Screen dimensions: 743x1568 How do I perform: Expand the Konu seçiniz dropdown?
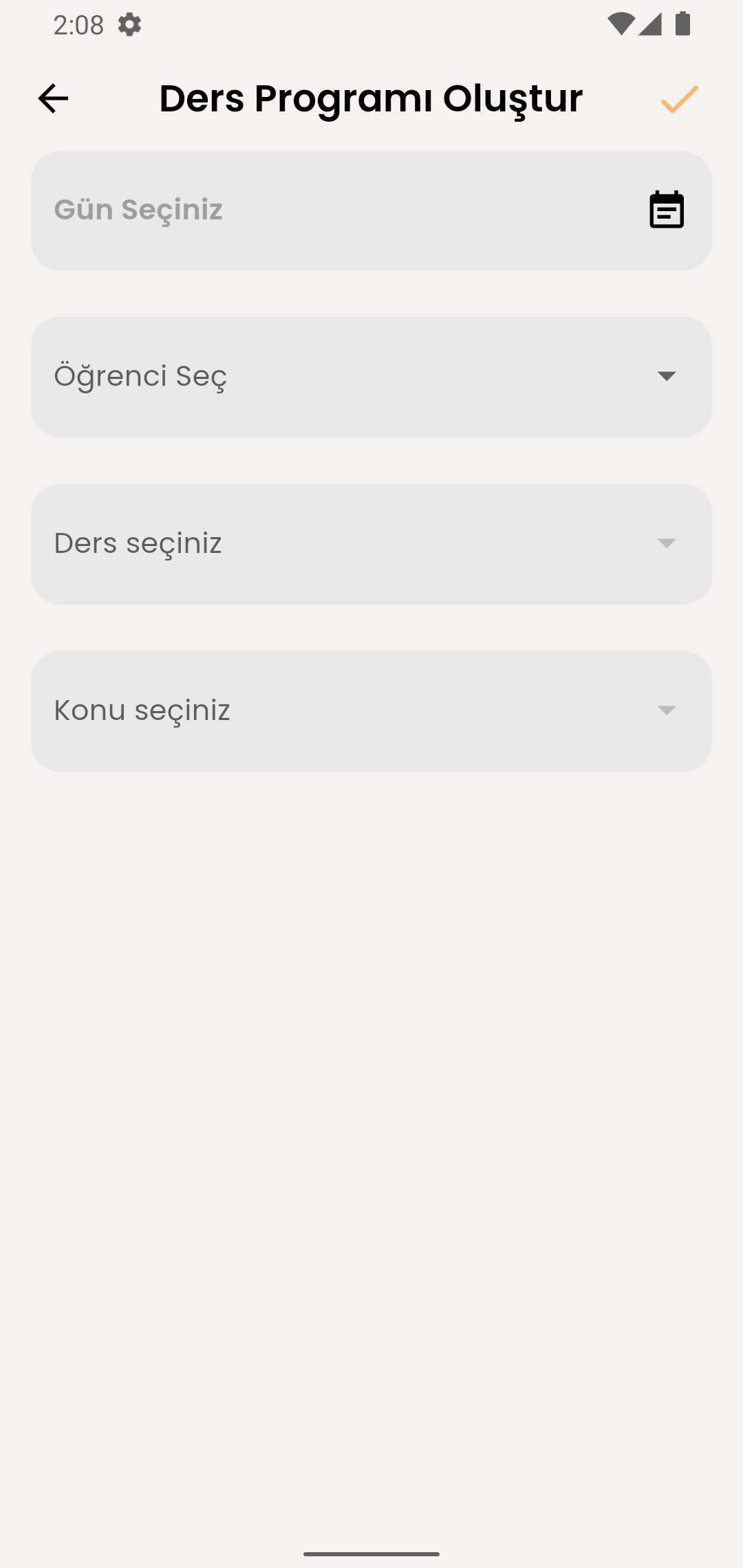coord(371,711)
